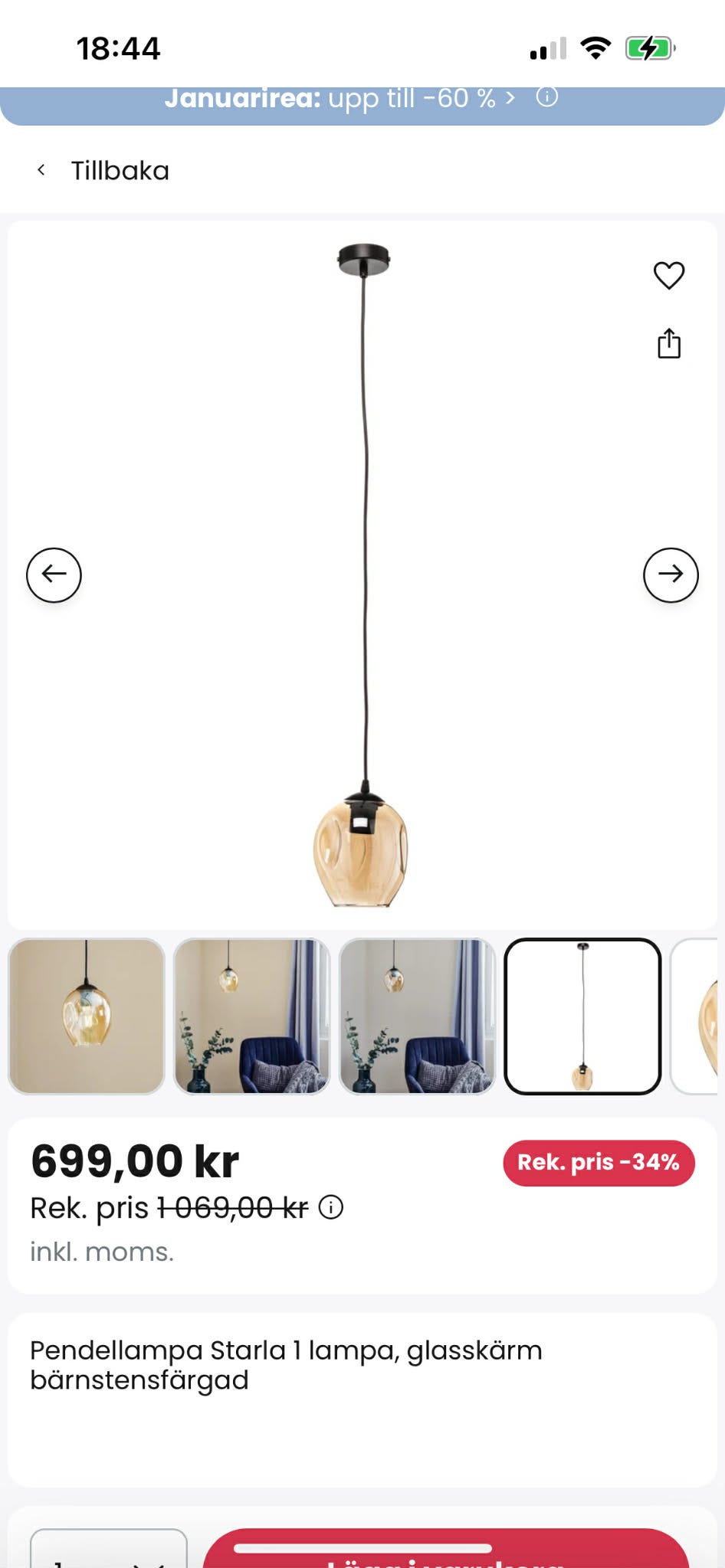The width and height of the screenshot is (725, 1568).
Task: Show info about Januarirea sale
Action: pyautogui.click(x=546, y=97)
